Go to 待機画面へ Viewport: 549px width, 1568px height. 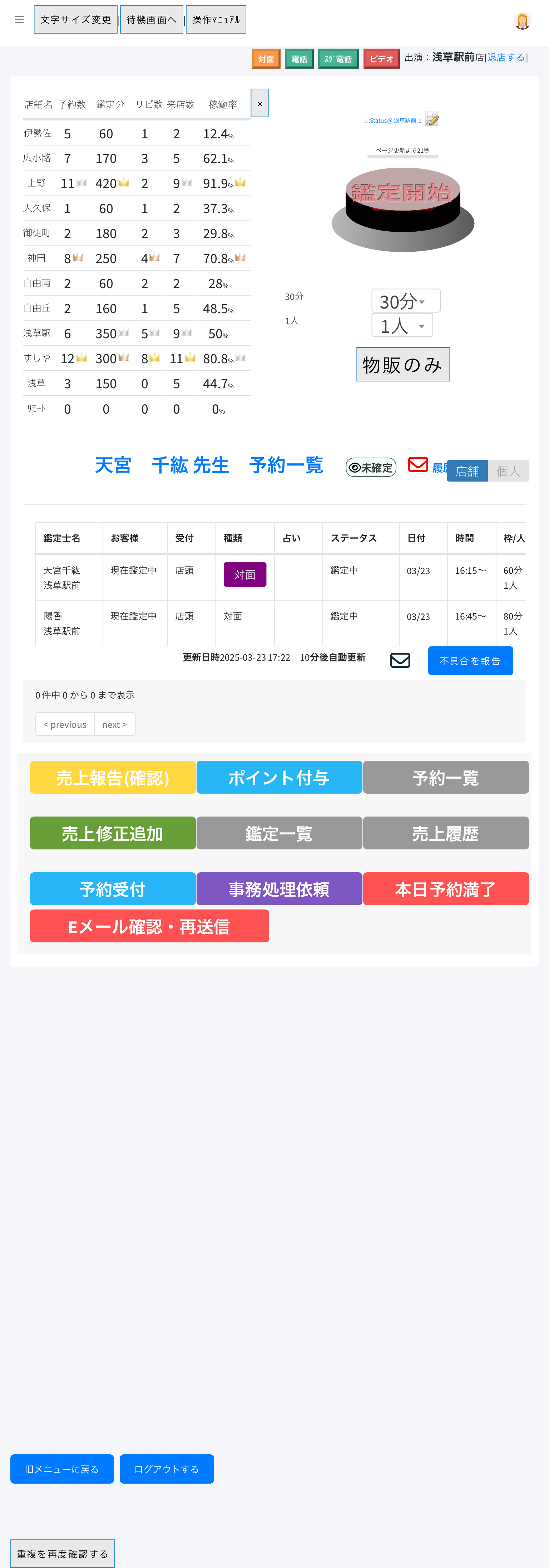click(152, 19)
